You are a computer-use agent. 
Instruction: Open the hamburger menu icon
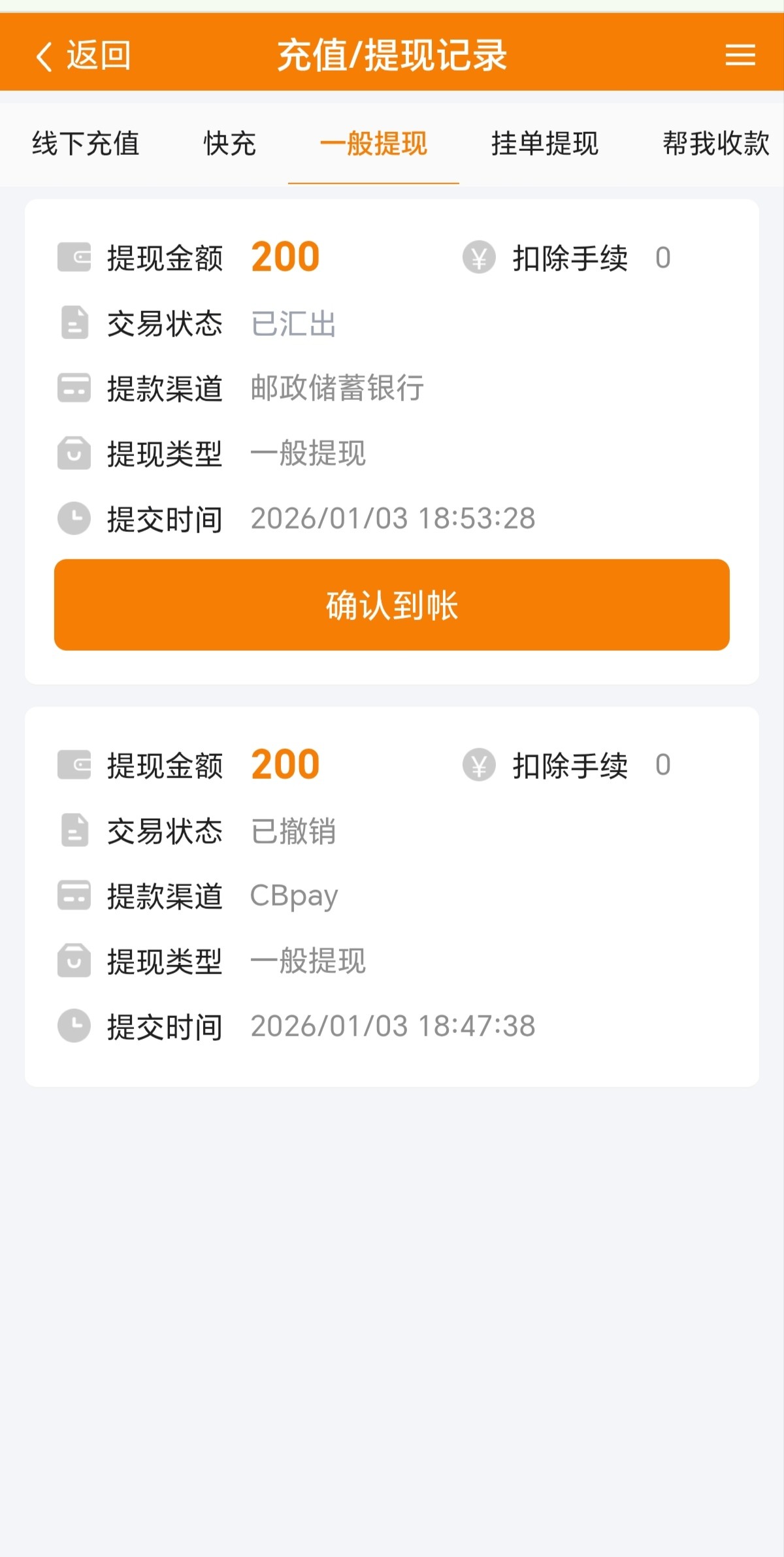coord(740,56)
